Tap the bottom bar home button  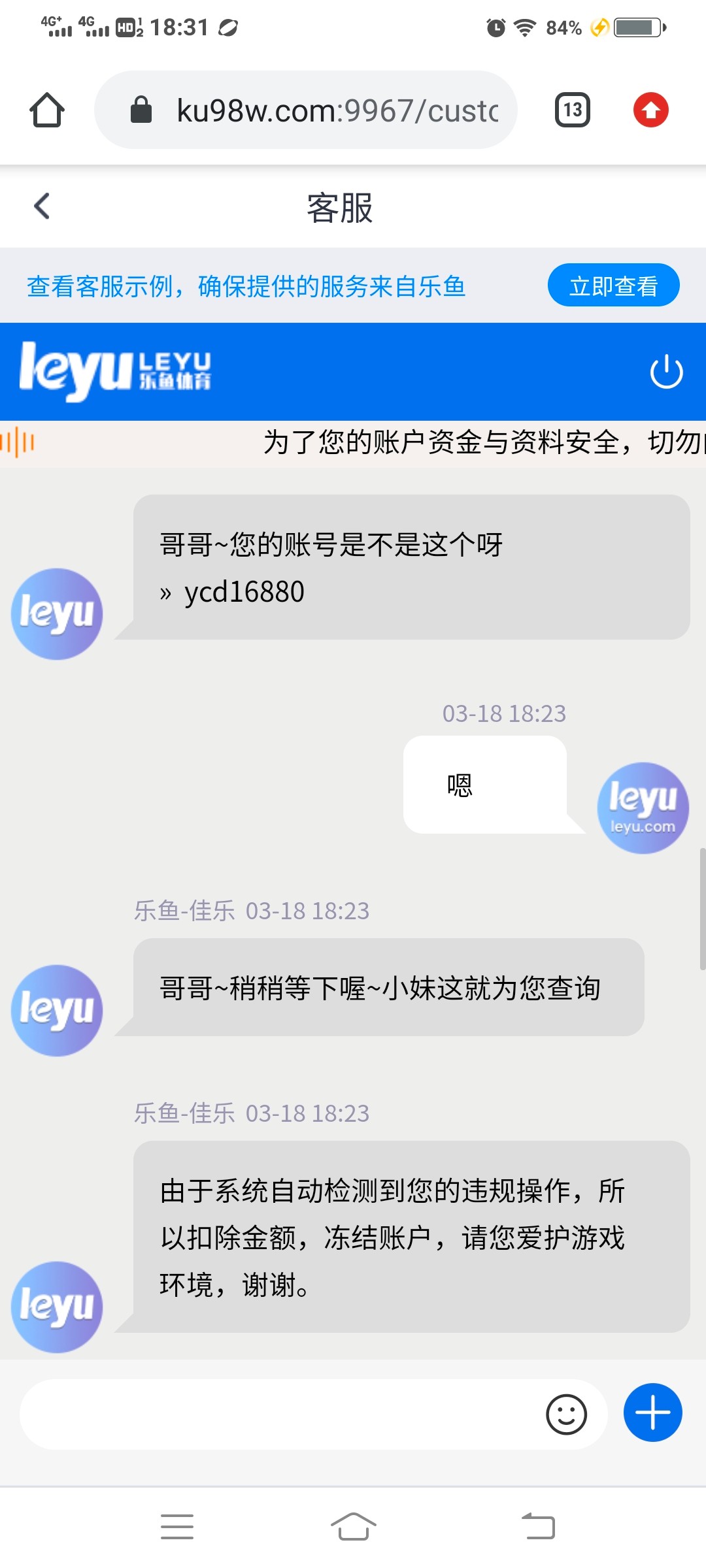point(353,1527)
